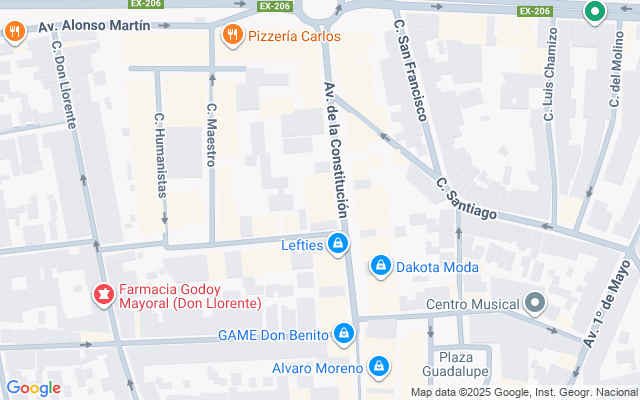640x400 pixels.
Task: Select the green marker near EX-206
Action: [594, 12]
